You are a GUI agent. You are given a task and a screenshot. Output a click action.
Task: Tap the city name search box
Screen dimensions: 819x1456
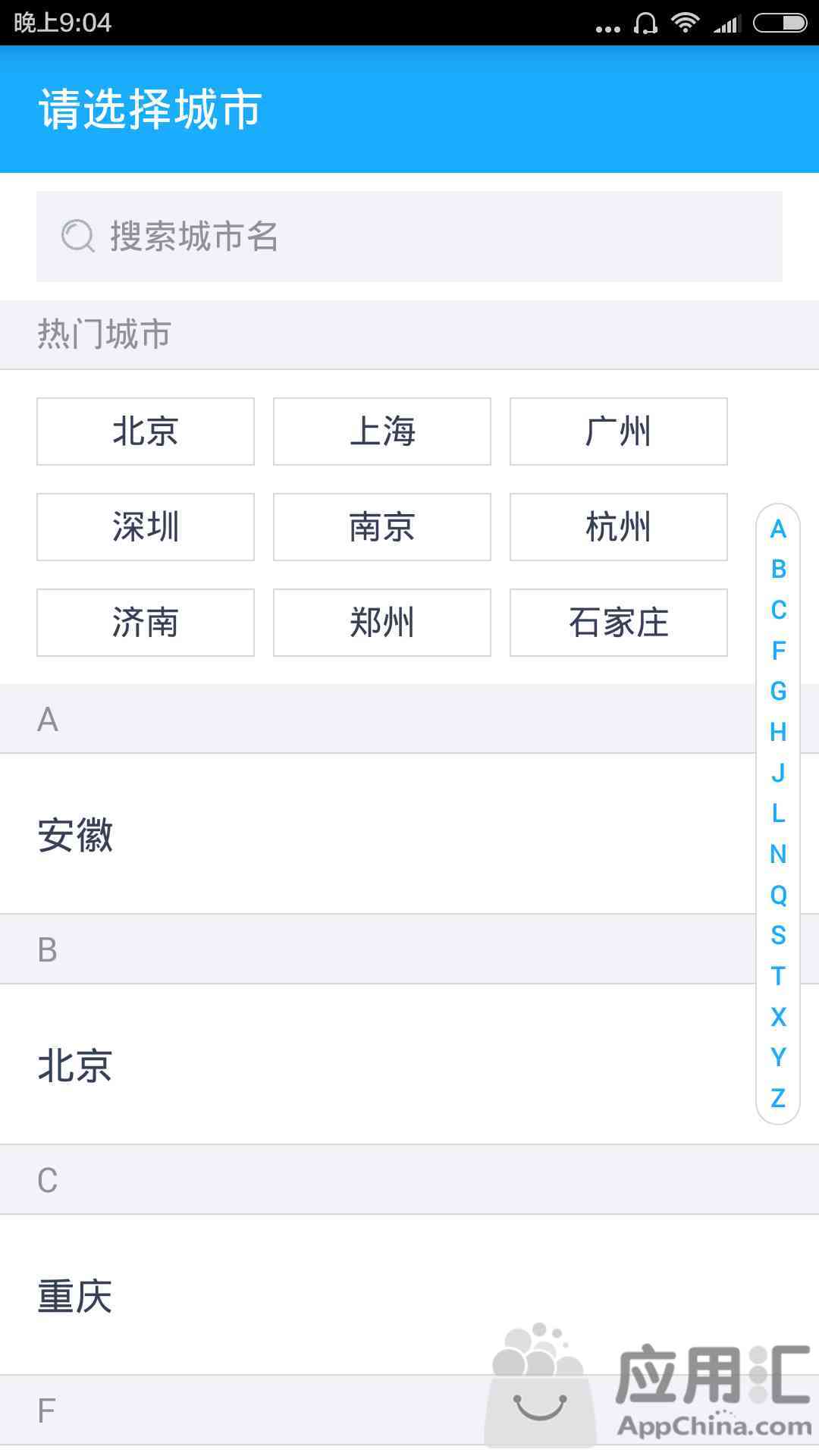pyautogui.click(x=409, y=237)
